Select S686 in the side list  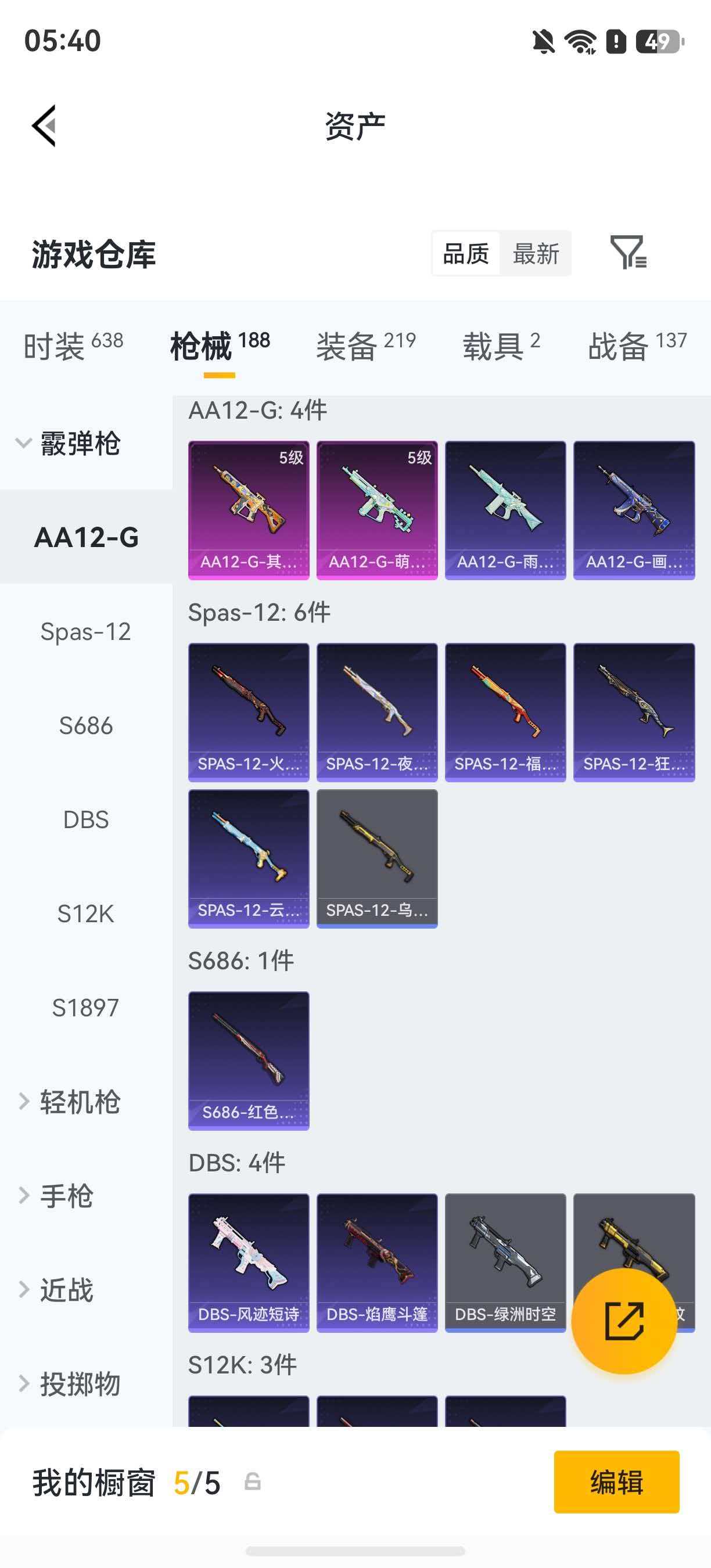86,725
